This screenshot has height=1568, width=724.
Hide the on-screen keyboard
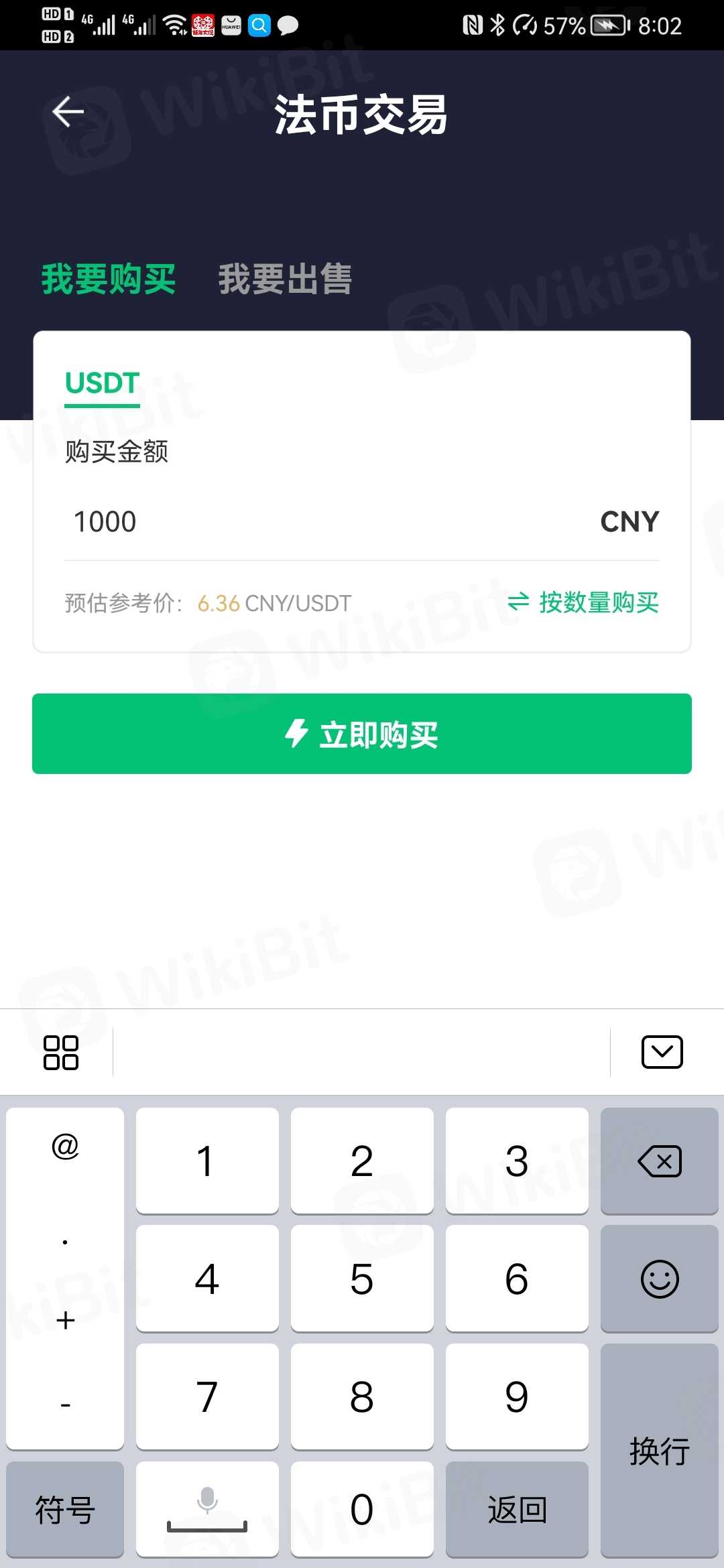[x=662, y=1052]
